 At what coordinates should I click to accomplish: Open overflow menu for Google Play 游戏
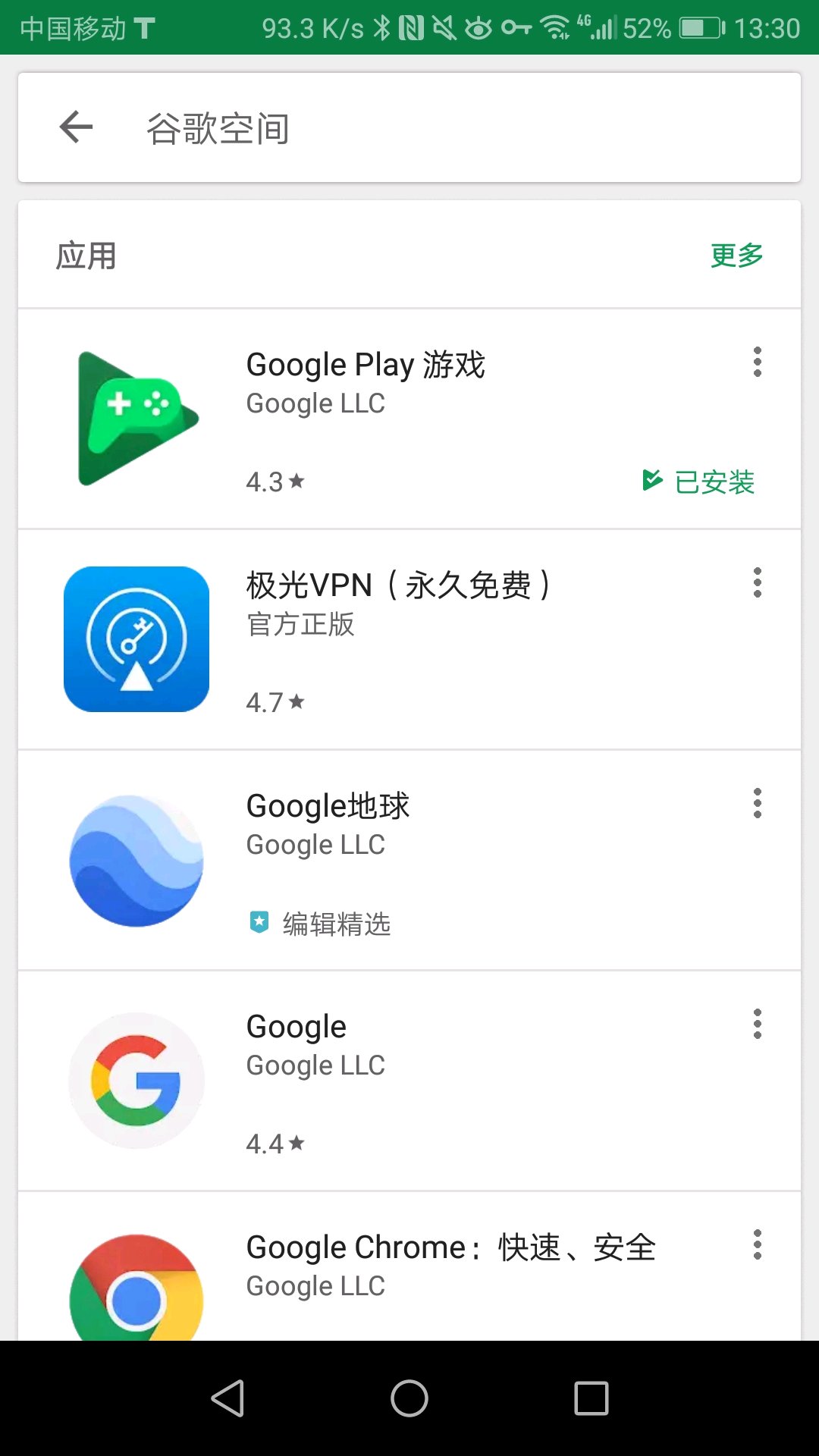pos(757,362)
